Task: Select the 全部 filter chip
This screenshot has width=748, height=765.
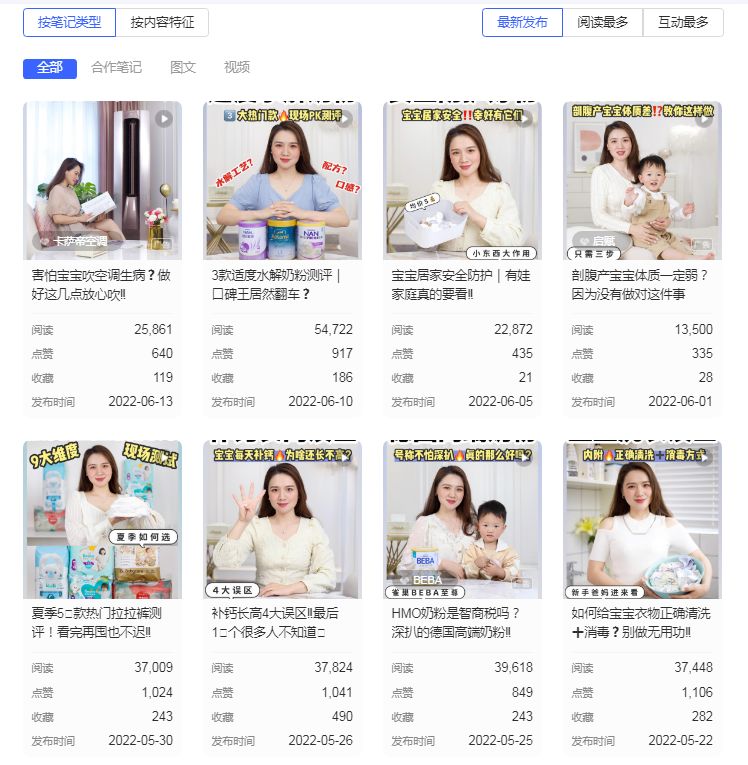Action: pyautogui.click(x=50, y=68)
